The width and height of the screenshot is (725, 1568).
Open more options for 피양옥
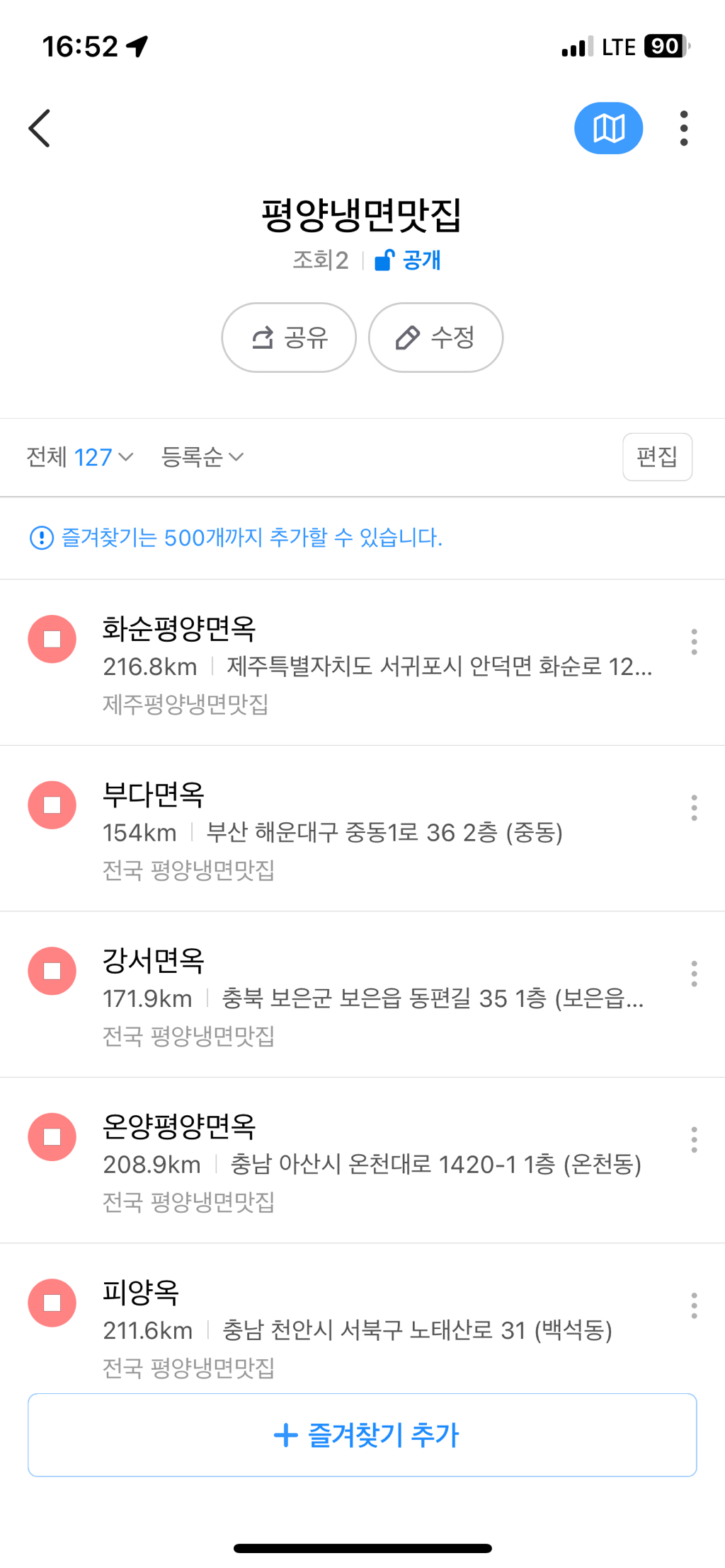point(694,1305)
